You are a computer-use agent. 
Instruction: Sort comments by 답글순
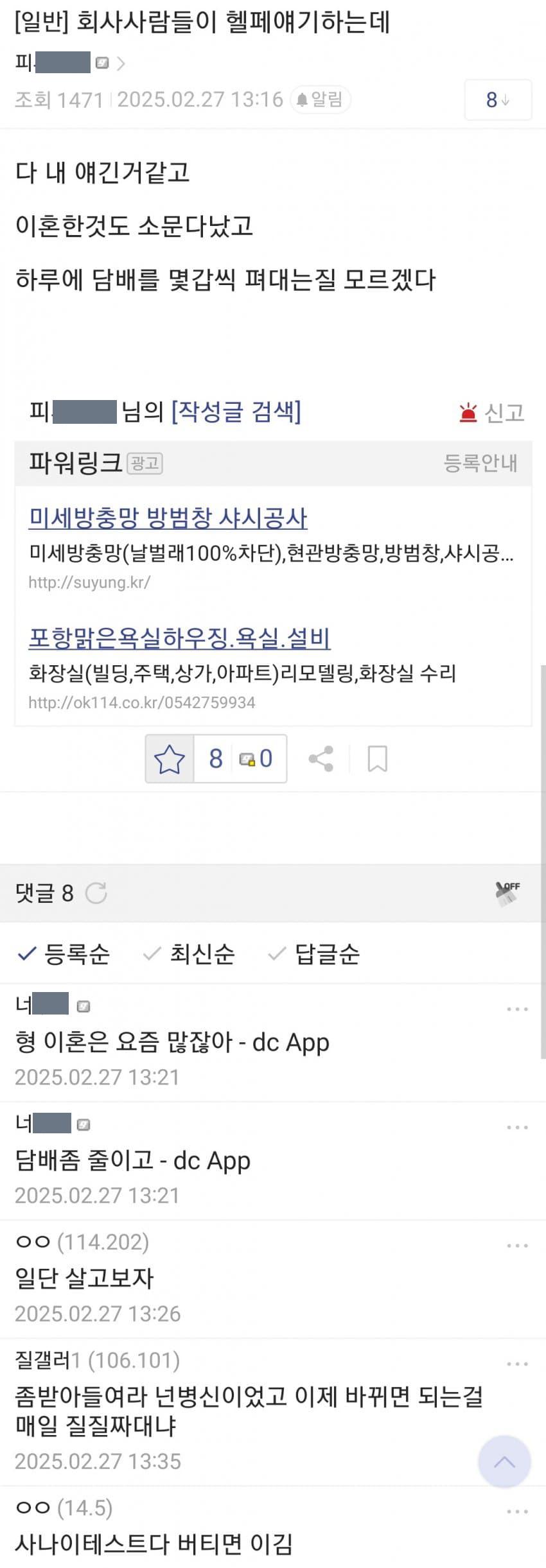coord(314,954)
